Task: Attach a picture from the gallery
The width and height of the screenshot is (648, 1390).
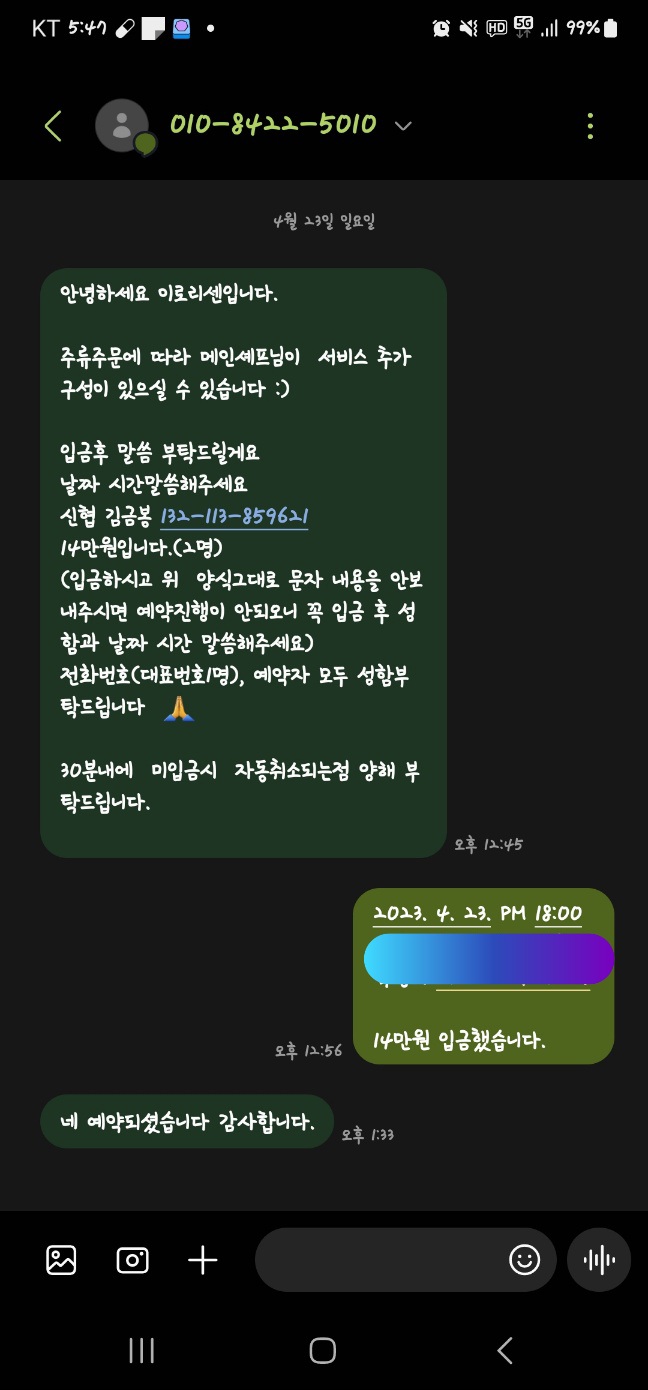Action: click(61, 1260)
